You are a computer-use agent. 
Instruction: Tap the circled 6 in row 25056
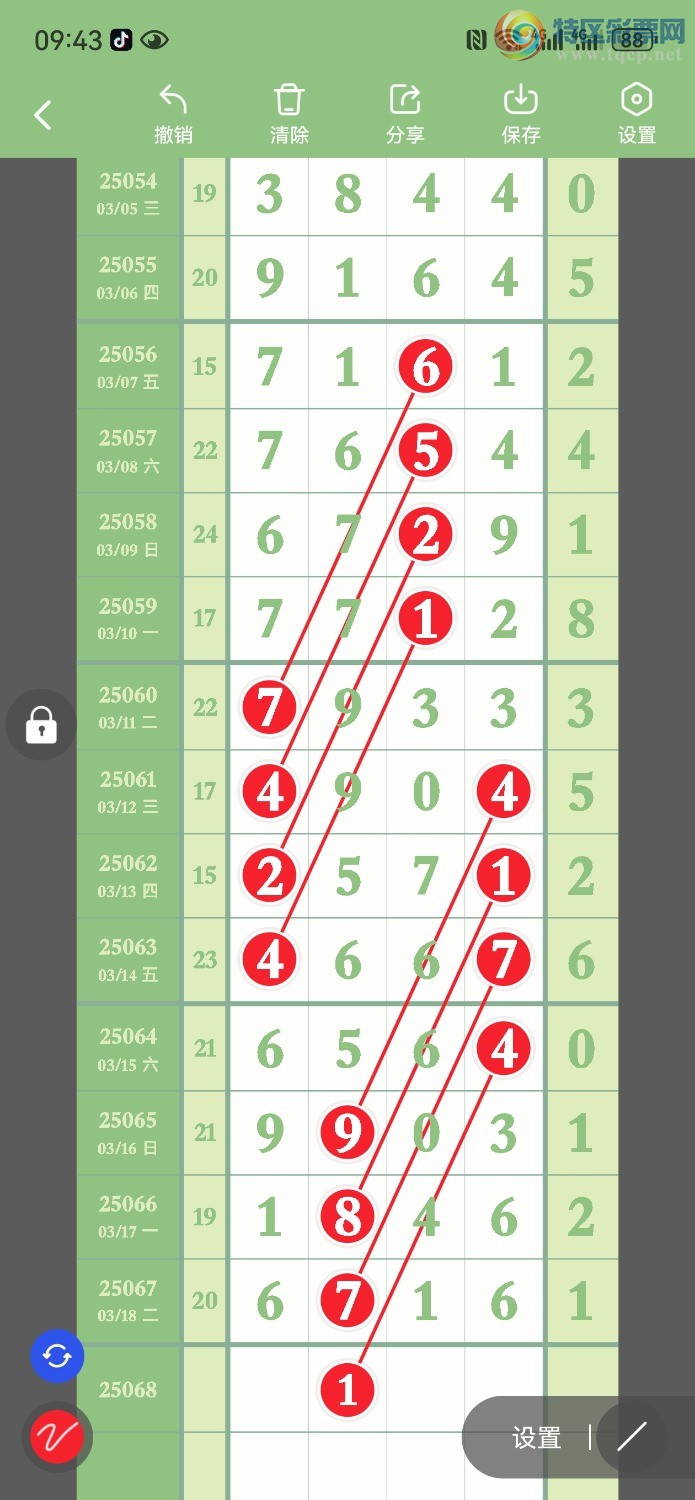tap(426, 368)
